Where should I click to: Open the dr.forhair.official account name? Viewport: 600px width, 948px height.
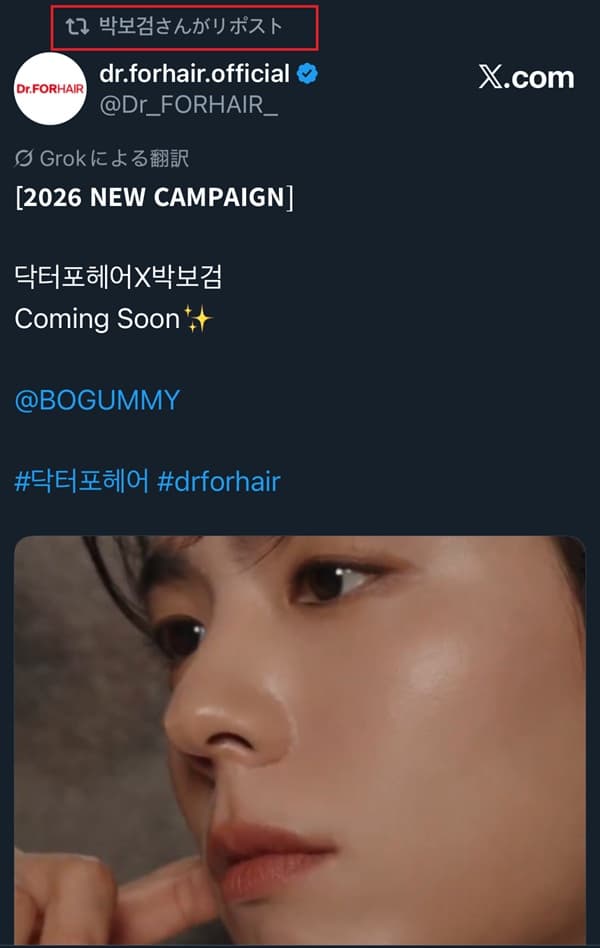click(x=195, y=74)
